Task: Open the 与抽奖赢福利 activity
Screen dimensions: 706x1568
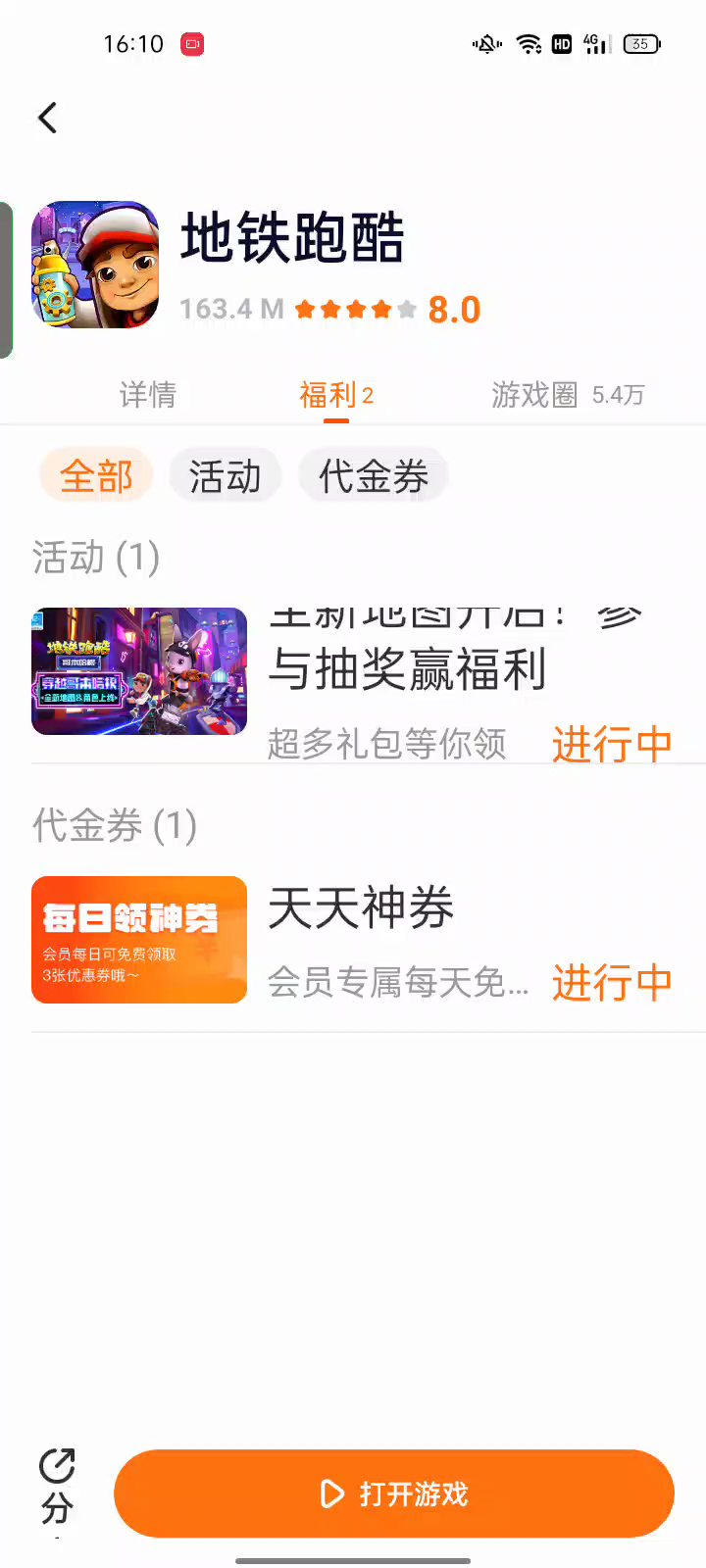Action: pyautogui.click(x=407, y=672)
